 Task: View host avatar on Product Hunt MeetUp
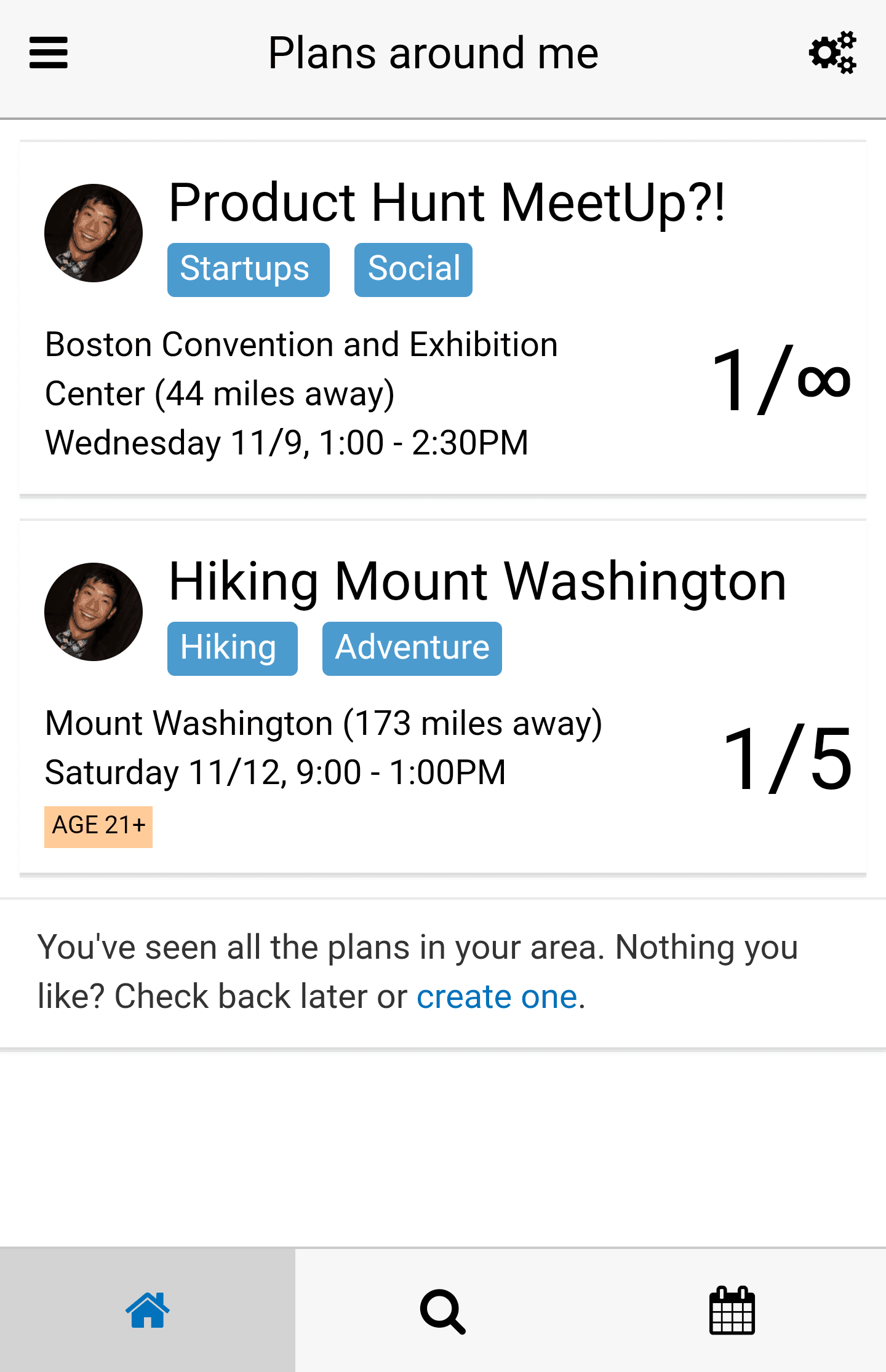click(94, 233)
